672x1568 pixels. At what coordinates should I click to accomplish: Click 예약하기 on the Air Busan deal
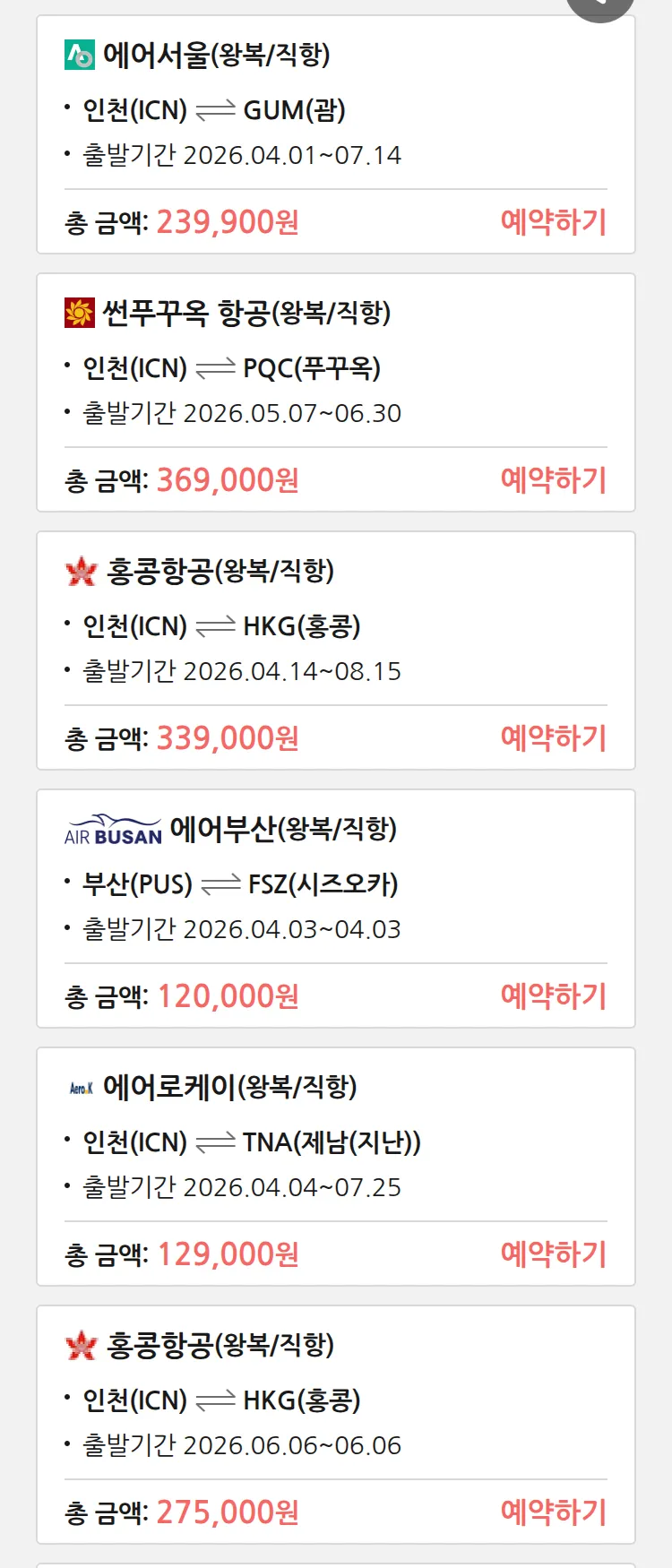[x=554, y=995]
